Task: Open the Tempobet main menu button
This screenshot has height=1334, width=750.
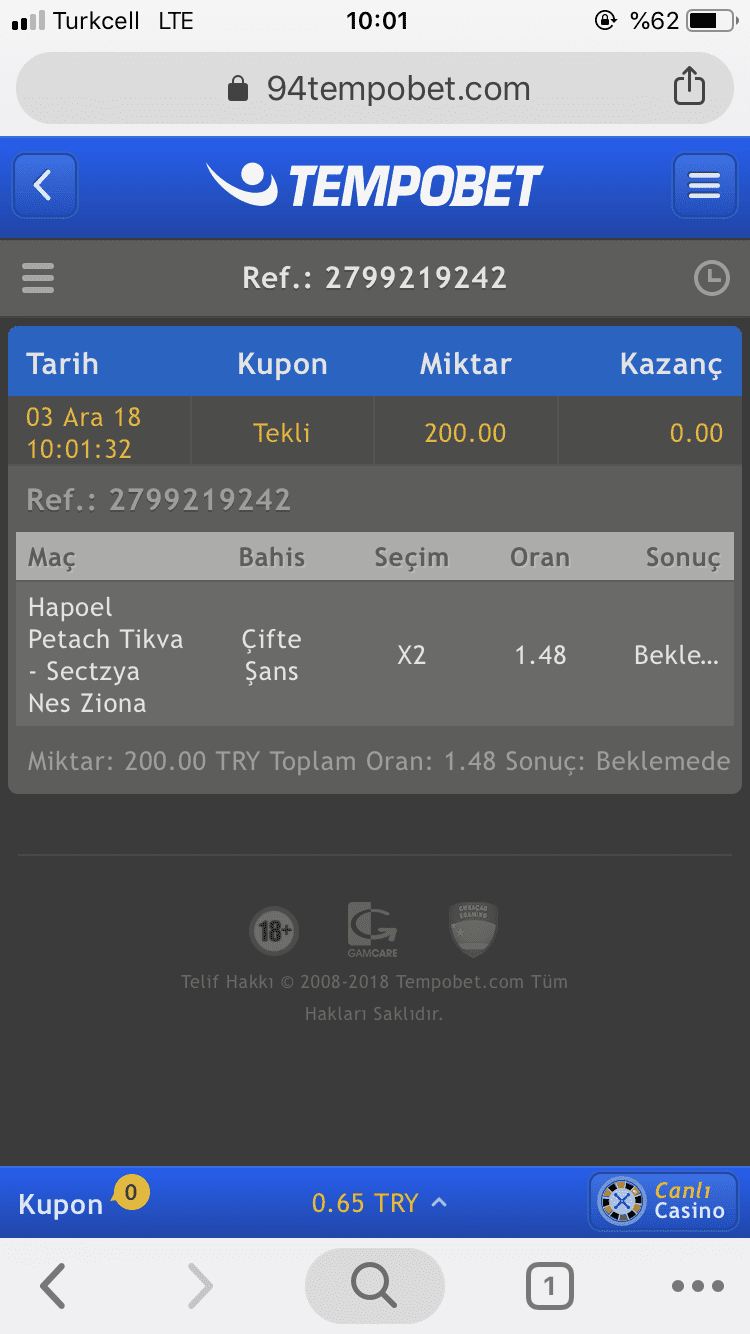Action: (x=705, y=186)
